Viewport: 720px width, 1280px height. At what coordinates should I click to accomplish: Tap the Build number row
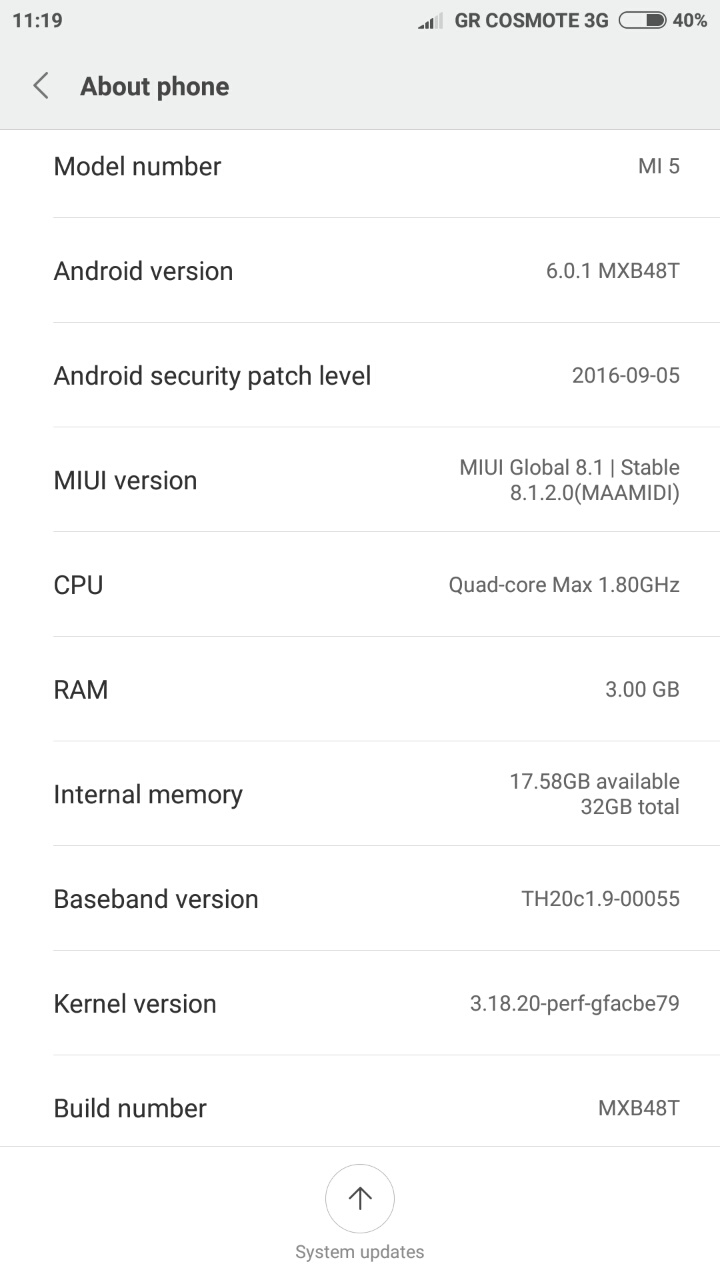click(360, 1107)
